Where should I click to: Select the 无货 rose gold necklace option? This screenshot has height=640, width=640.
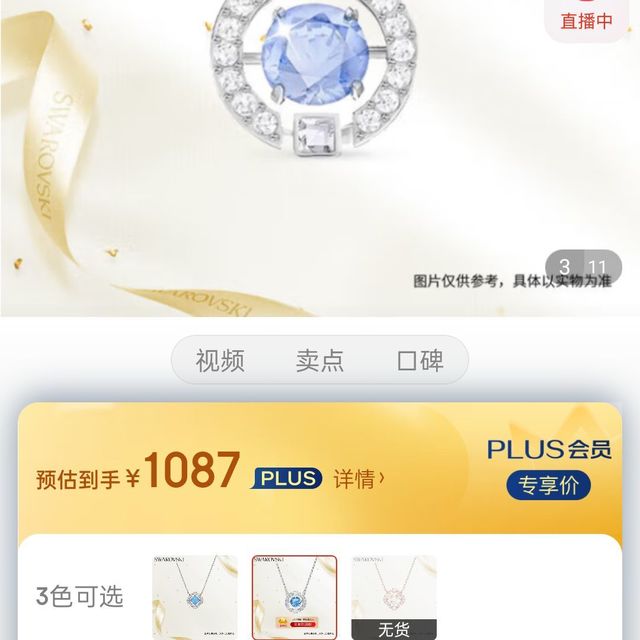coord(393,597)
